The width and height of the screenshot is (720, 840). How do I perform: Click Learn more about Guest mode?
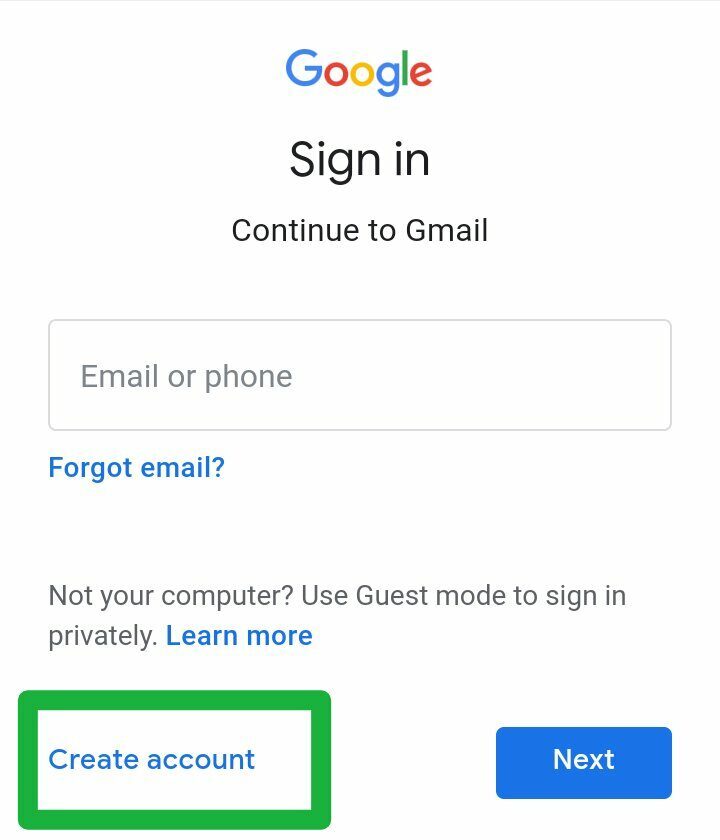[240, 635]
